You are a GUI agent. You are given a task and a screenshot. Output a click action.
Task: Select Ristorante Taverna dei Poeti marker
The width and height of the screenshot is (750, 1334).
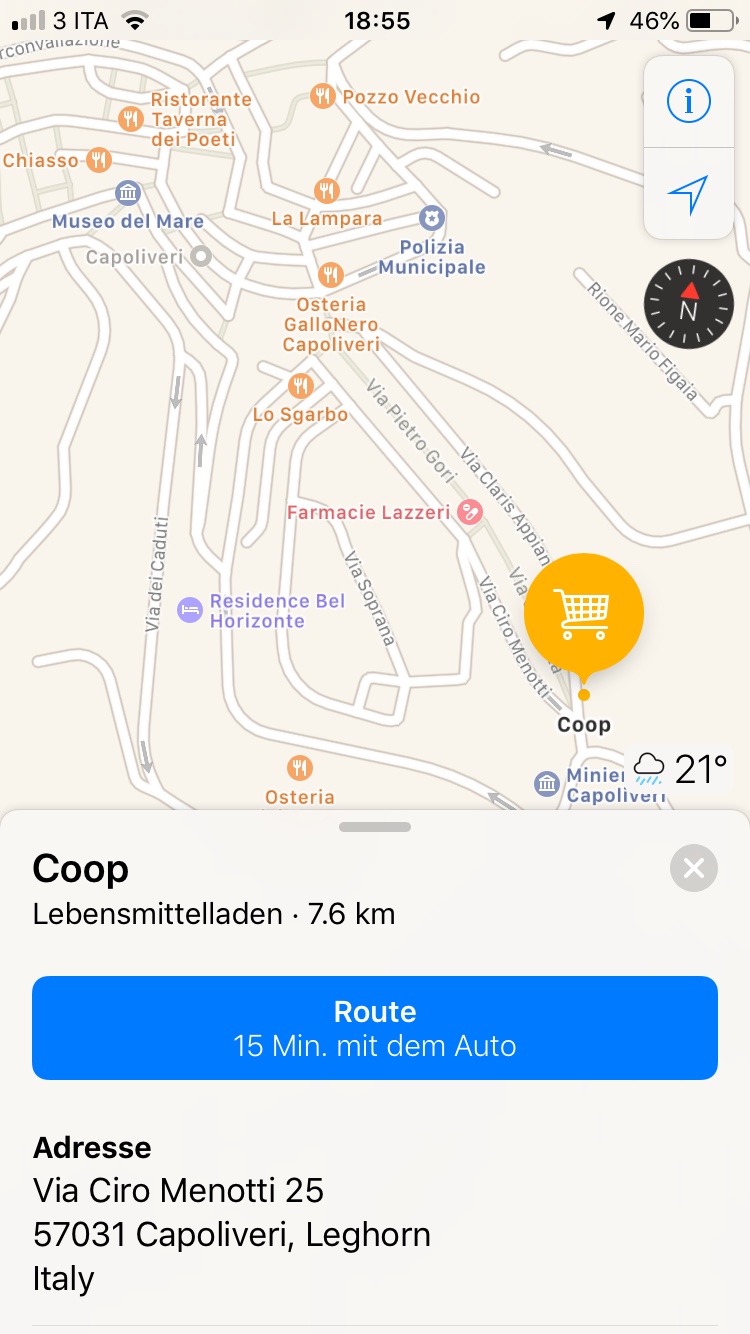[x=131, y=120]
